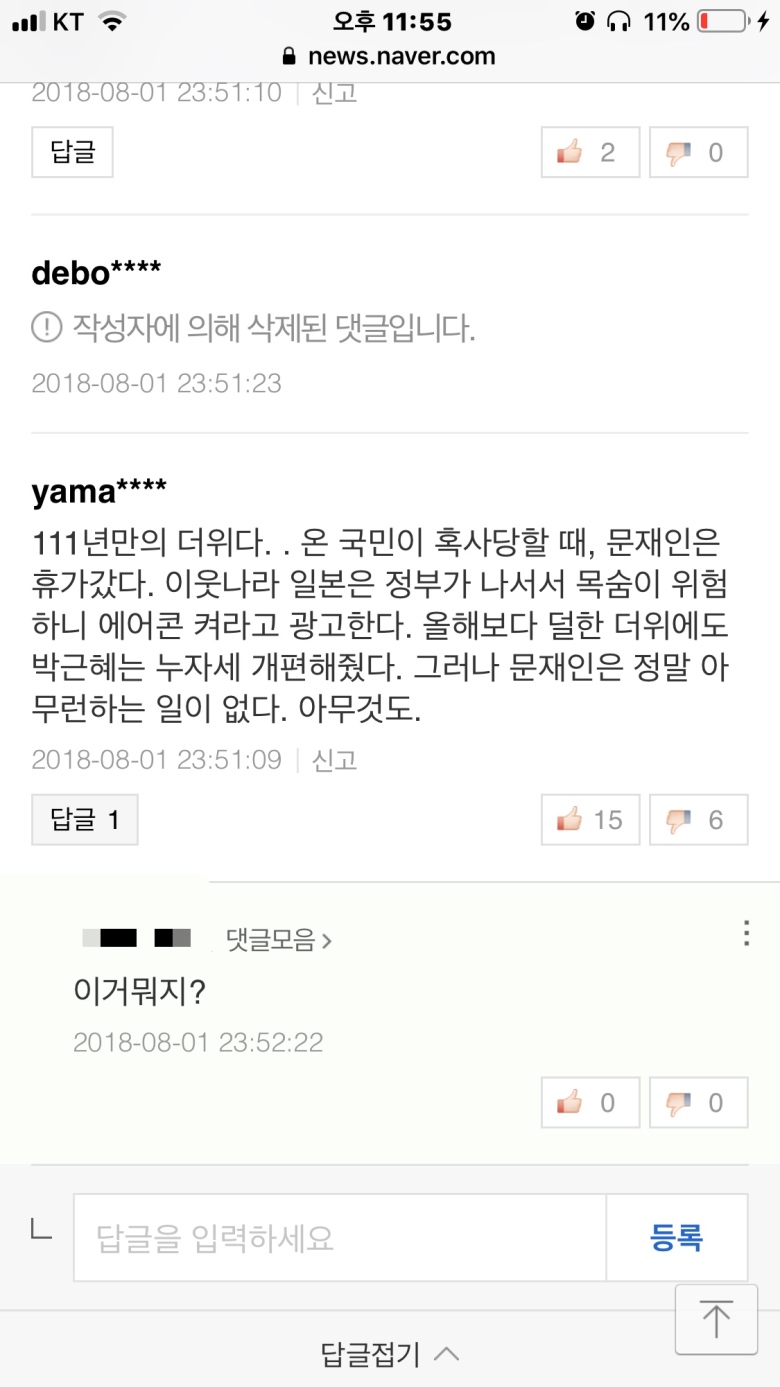Open 댓글모음 for the reply author

click(x=279, y=939)
